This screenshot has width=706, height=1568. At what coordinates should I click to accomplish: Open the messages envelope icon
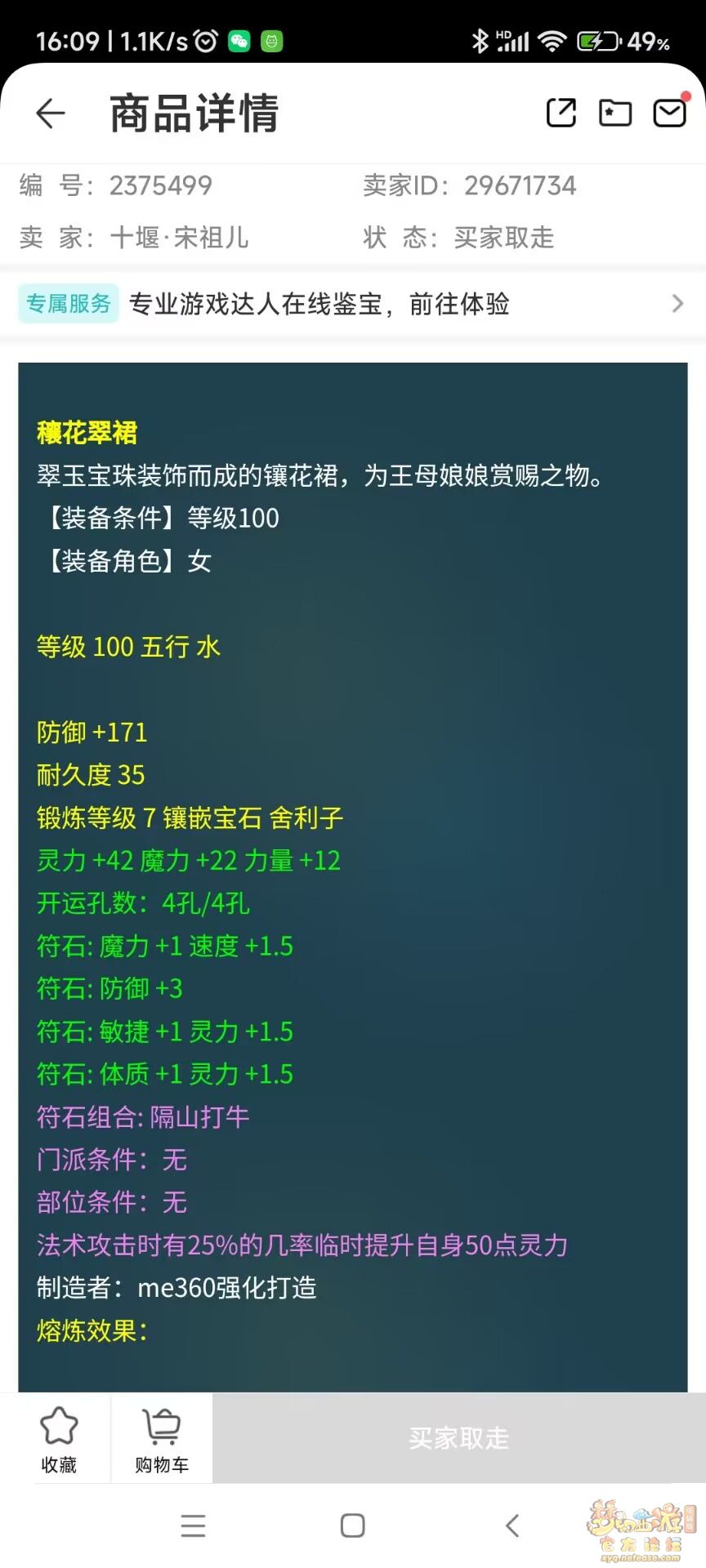[x=670, y=113]
